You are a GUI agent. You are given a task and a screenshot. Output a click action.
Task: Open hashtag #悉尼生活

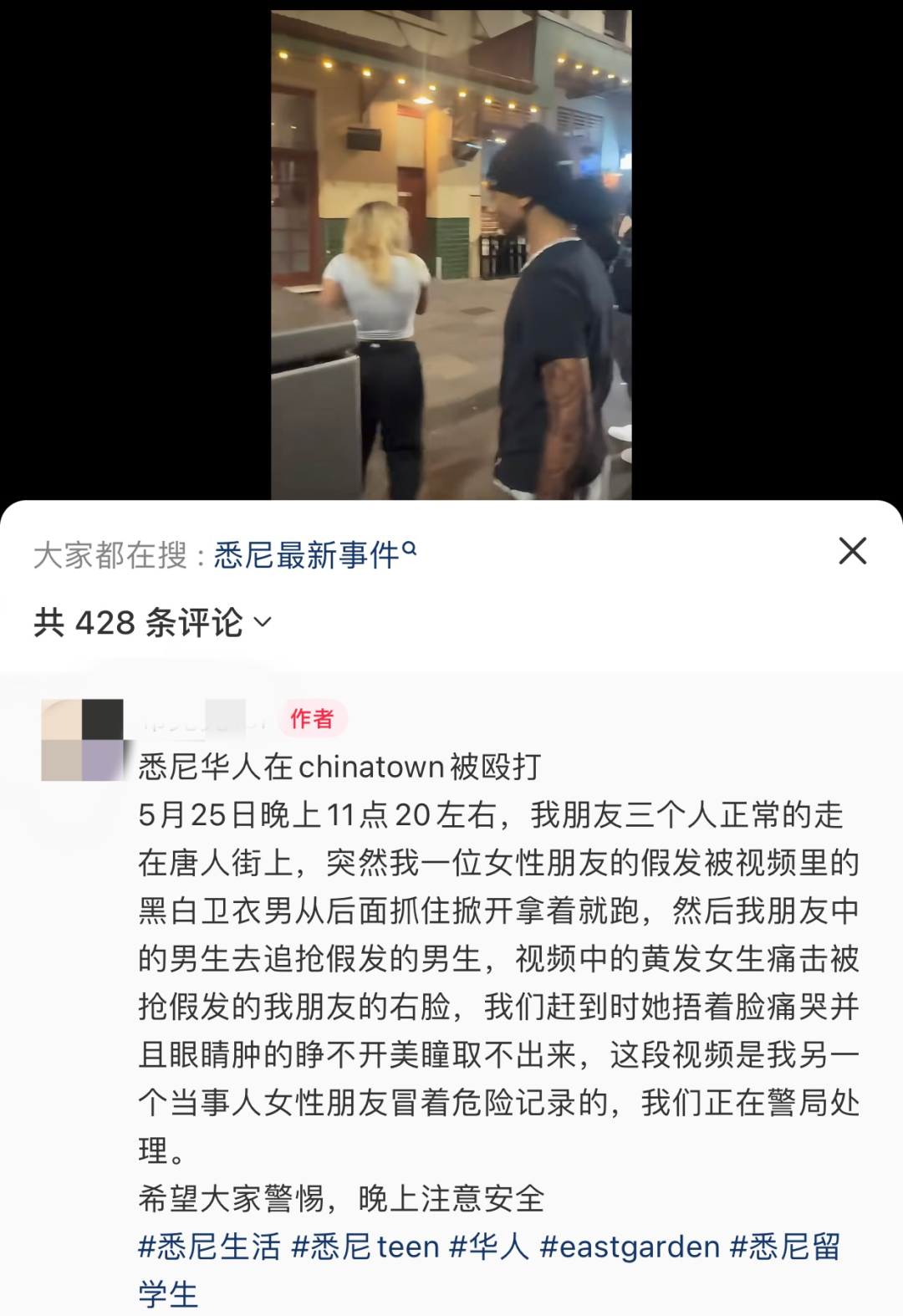[x=209, y=1247]
